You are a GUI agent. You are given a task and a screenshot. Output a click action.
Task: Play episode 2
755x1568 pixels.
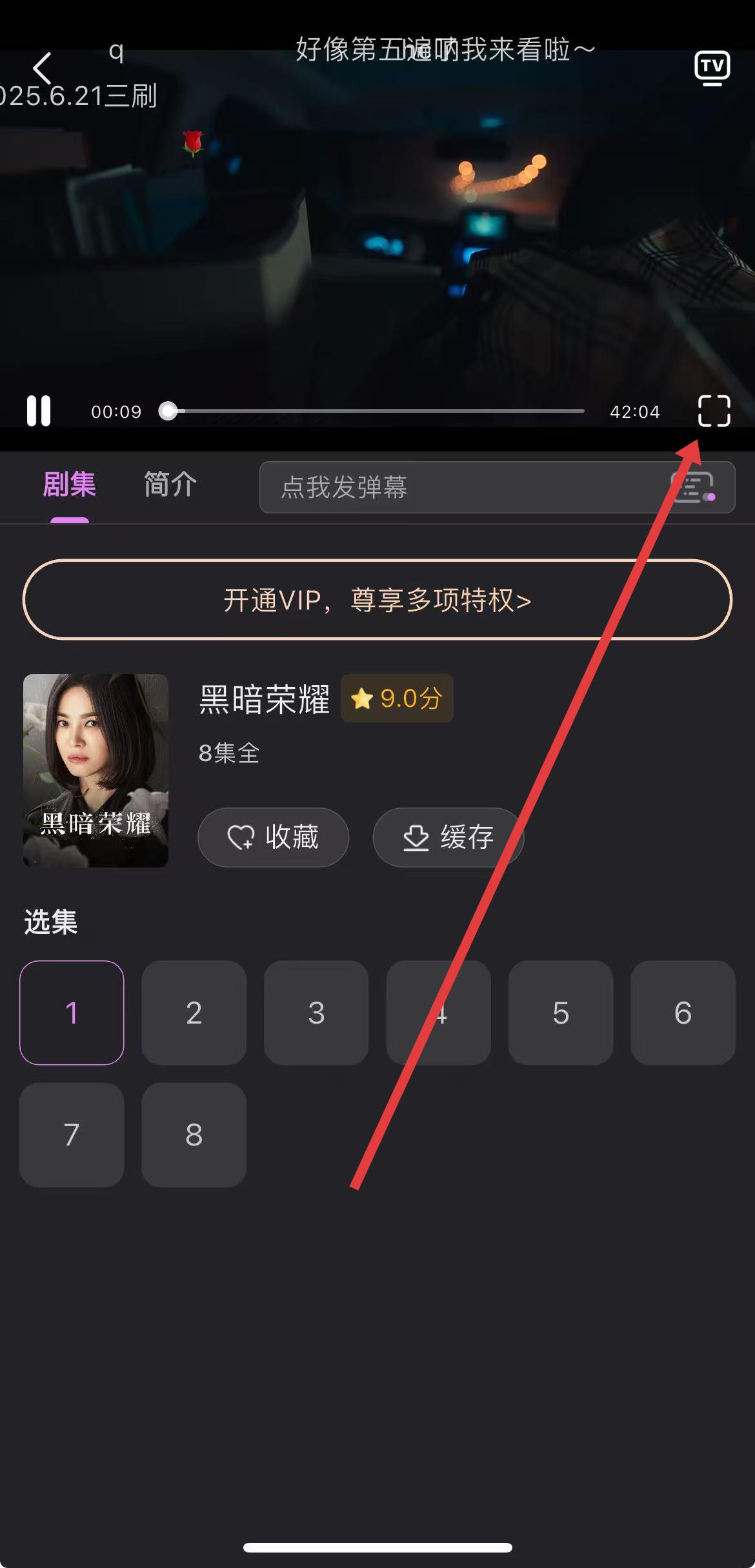[x=194, y=1013]
